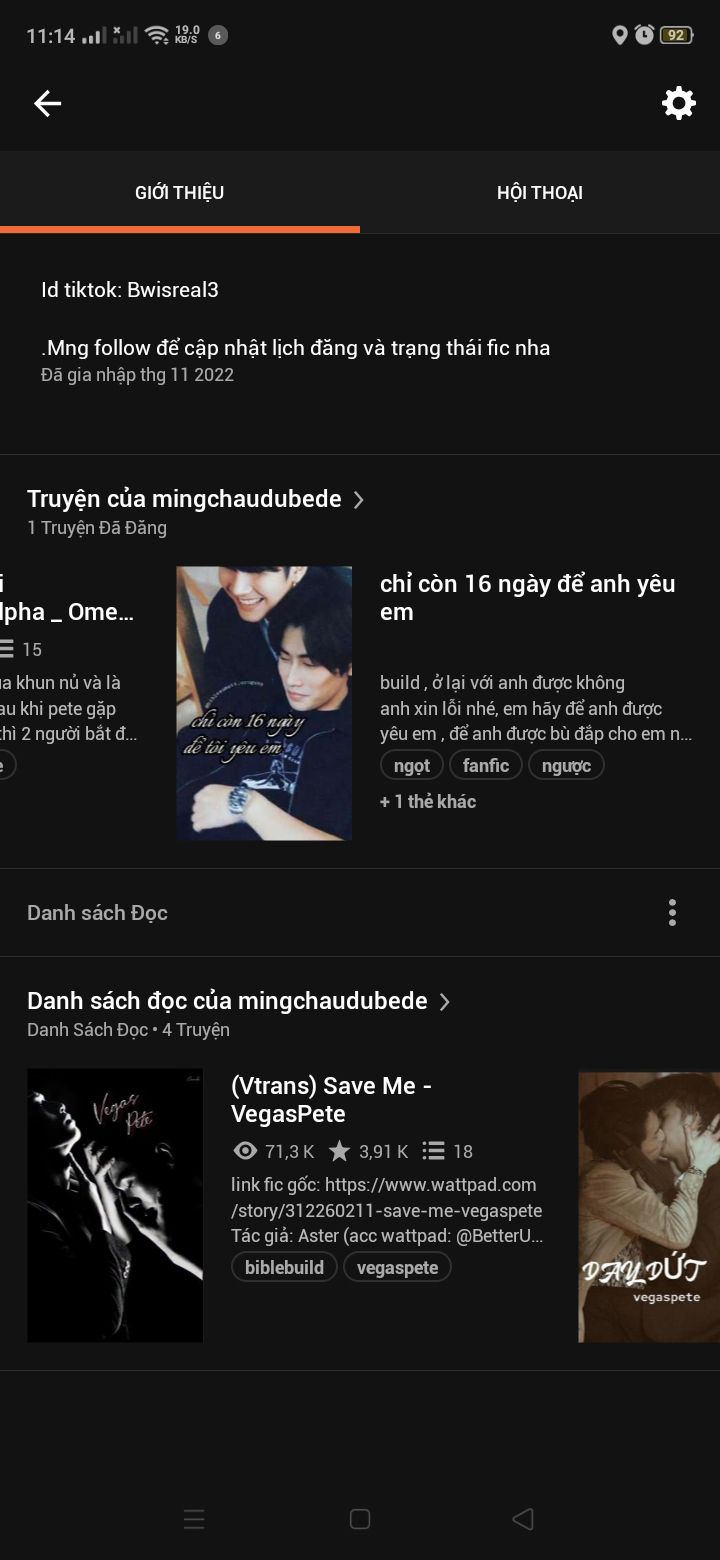Image resolution: width=720 pixels, height=1560 pixels.
Task: Open story cover chỉ còn 16 ngày
Action: click(x=264, y=703)
